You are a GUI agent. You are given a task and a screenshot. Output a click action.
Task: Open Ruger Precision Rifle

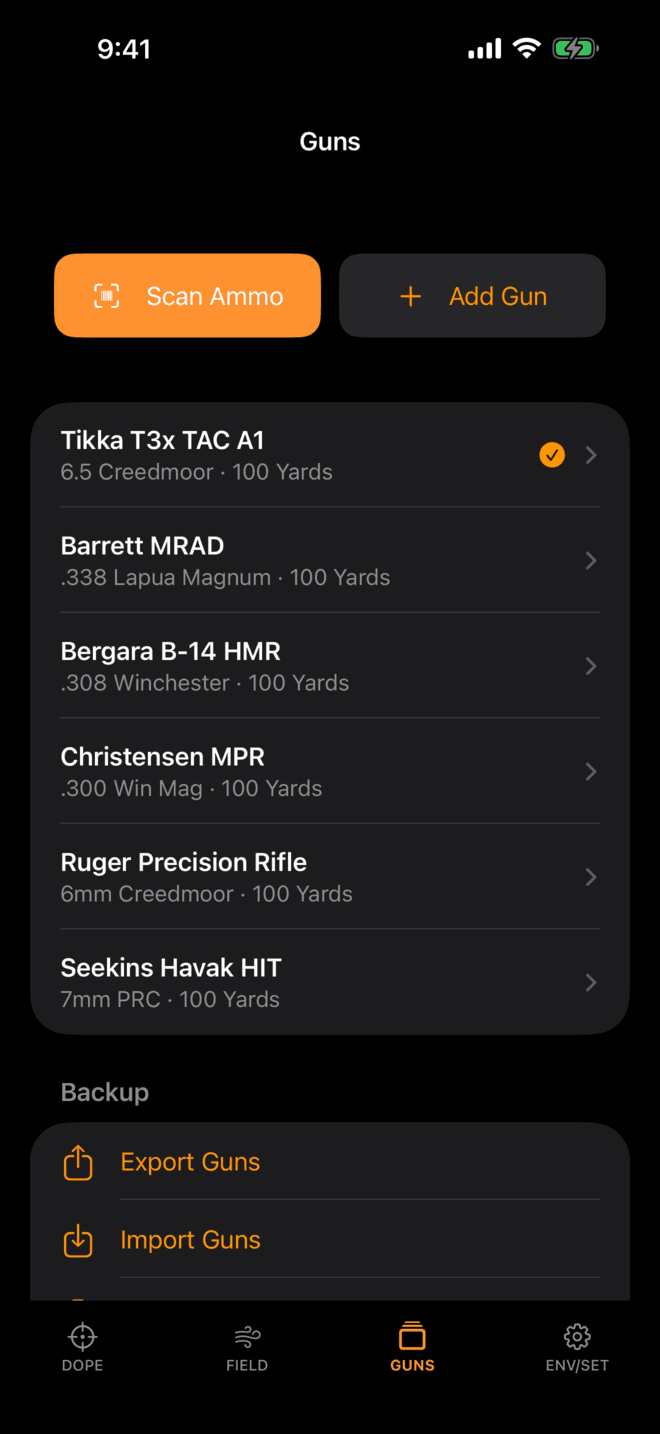(x=330, y=877)
